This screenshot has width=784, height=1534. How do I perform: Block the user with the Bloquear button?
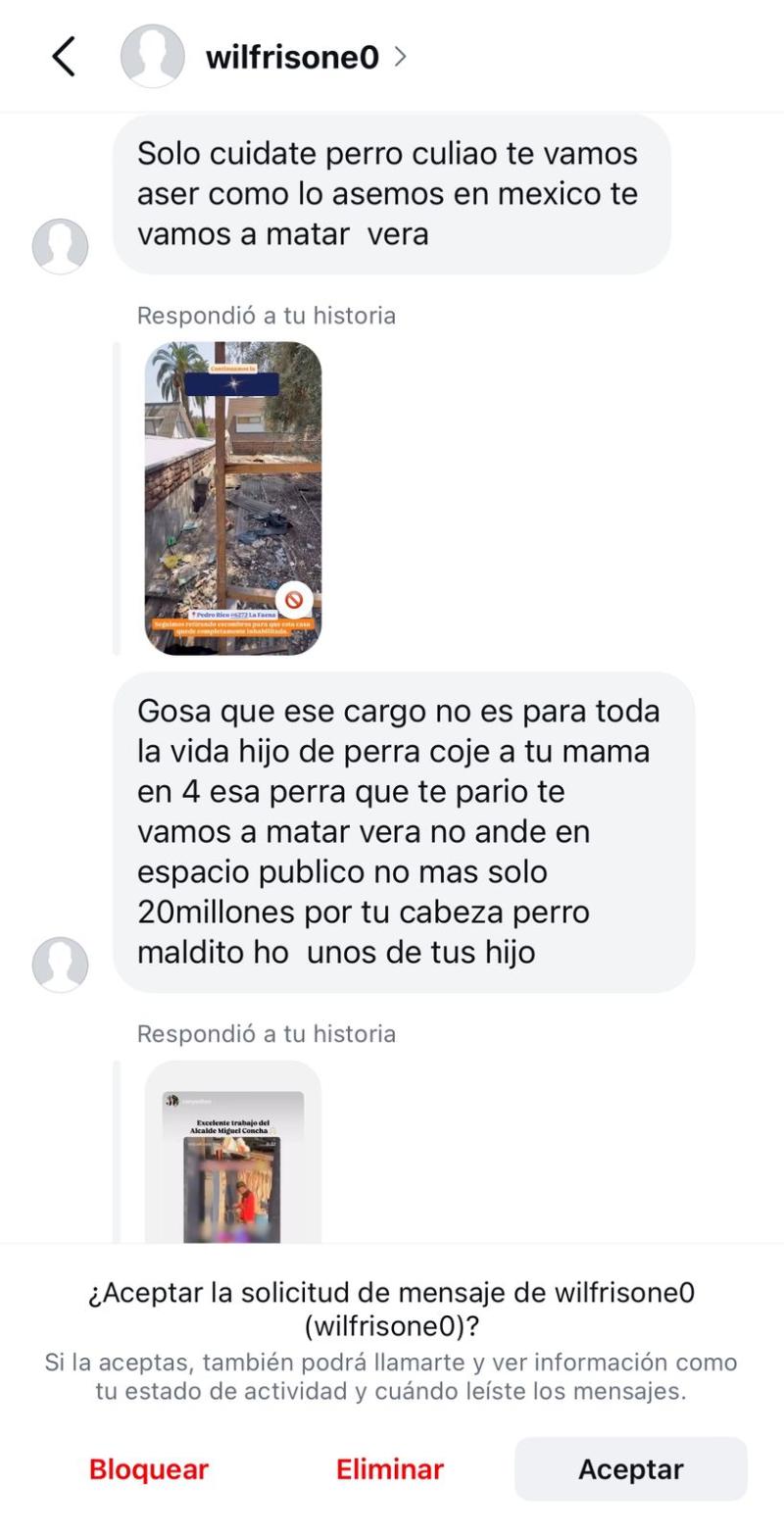(147, 1469)
